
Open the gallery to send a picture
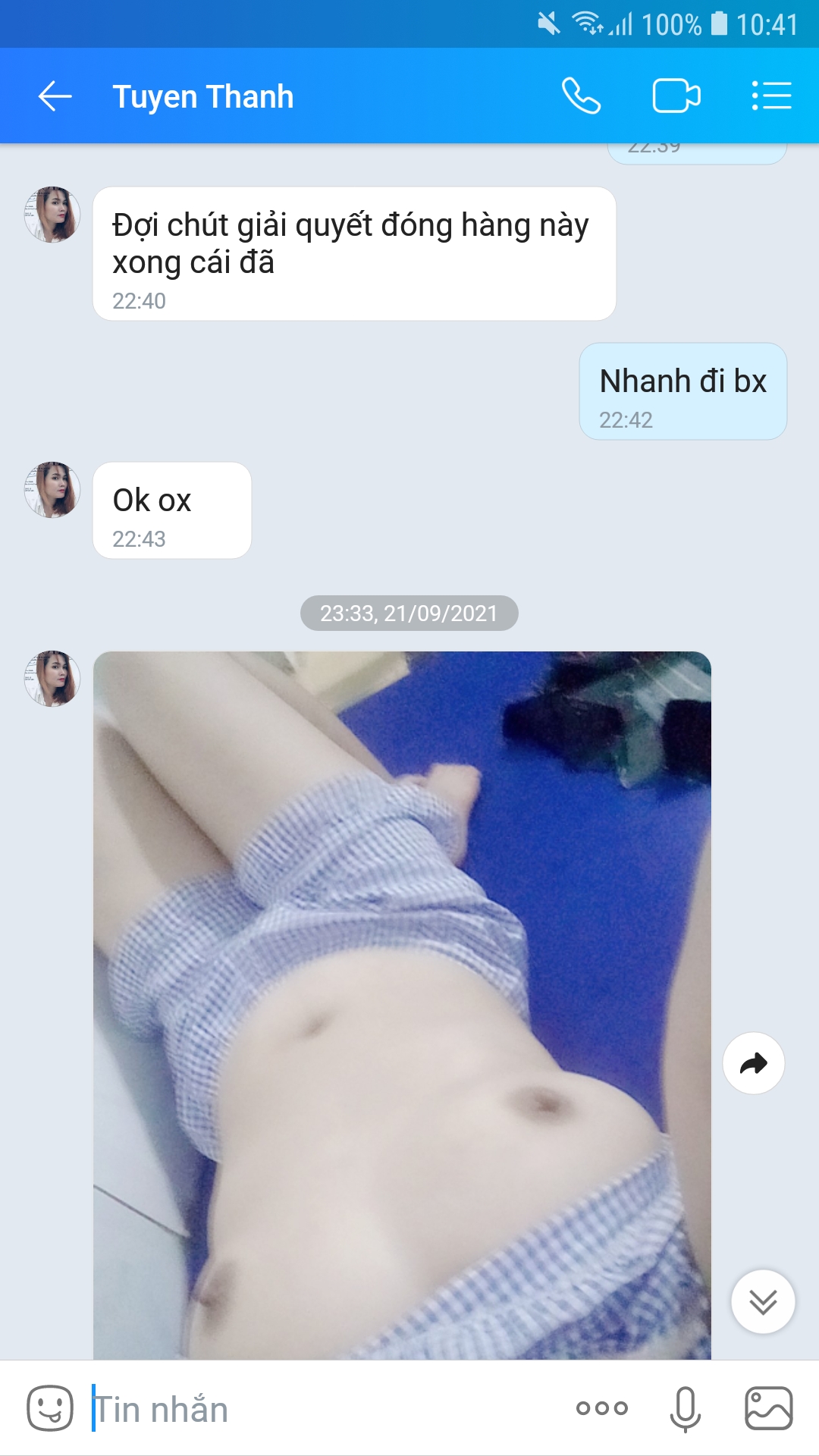[769, 1408]
